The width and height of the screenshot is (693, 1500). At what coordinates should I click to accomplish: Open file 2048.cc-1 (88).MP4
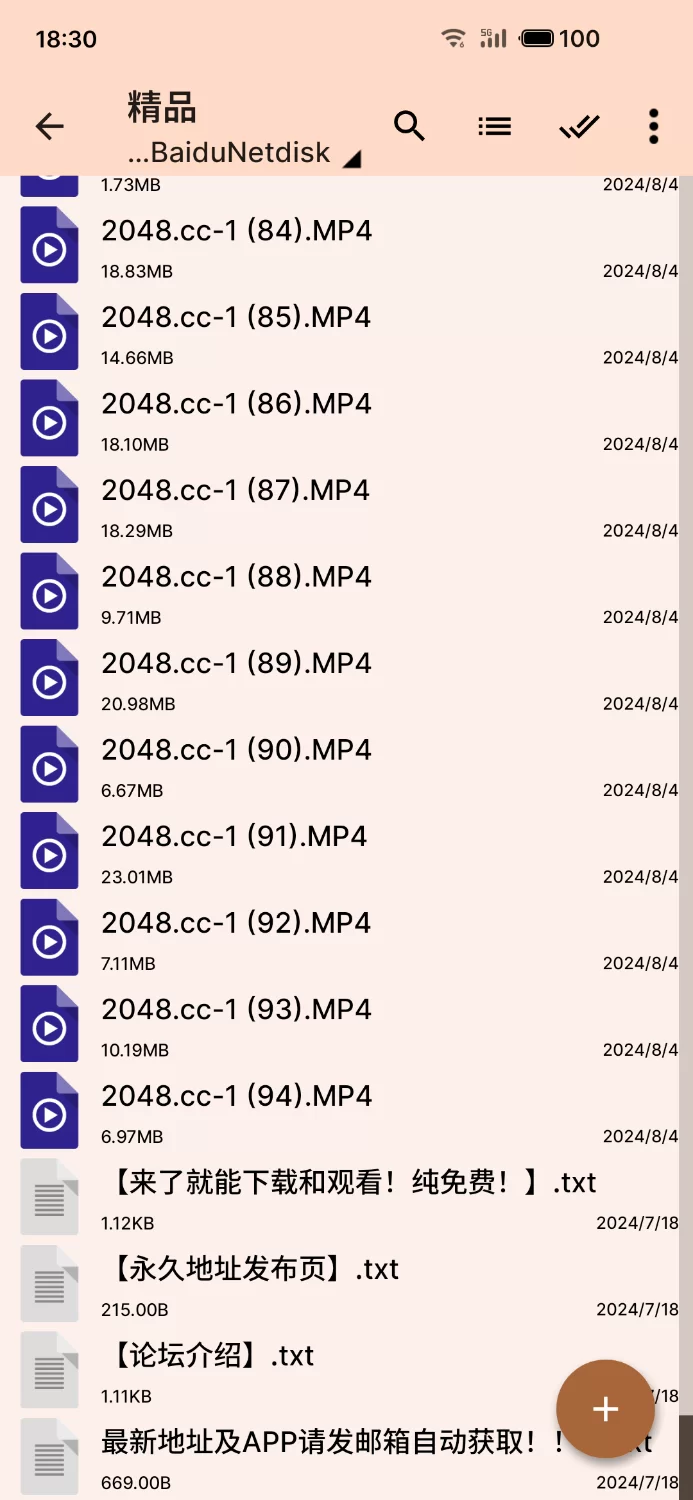point(346,591)
